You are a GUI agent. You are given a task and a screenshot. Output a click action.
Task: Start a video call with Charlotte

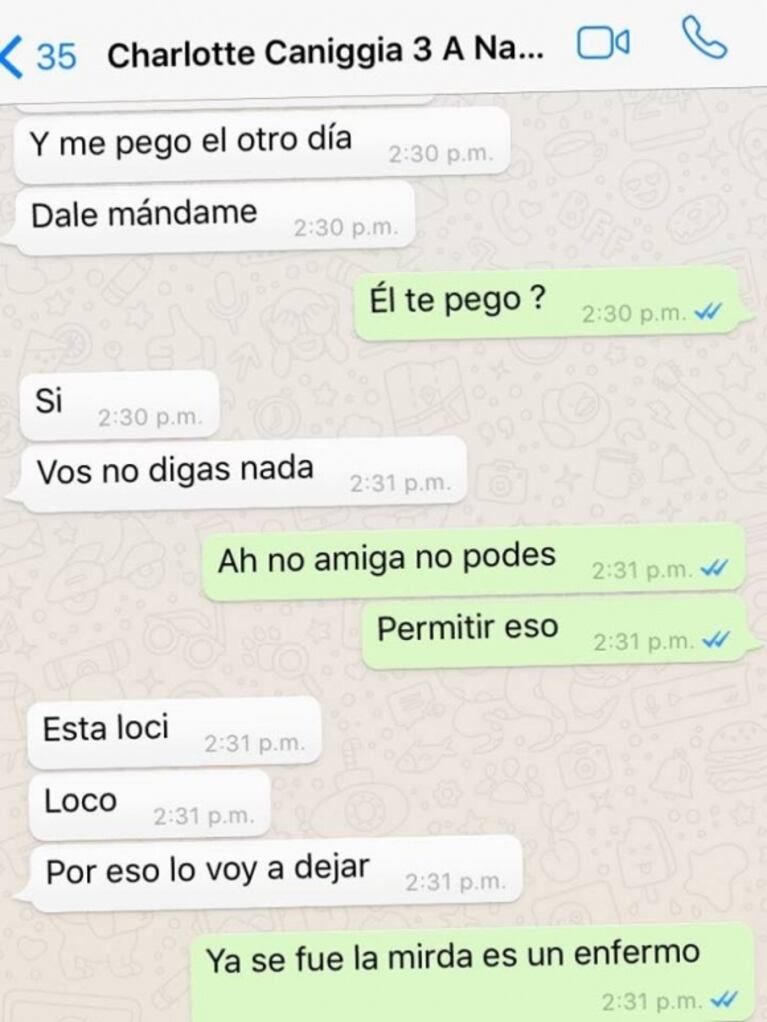(x=603, y=43)
